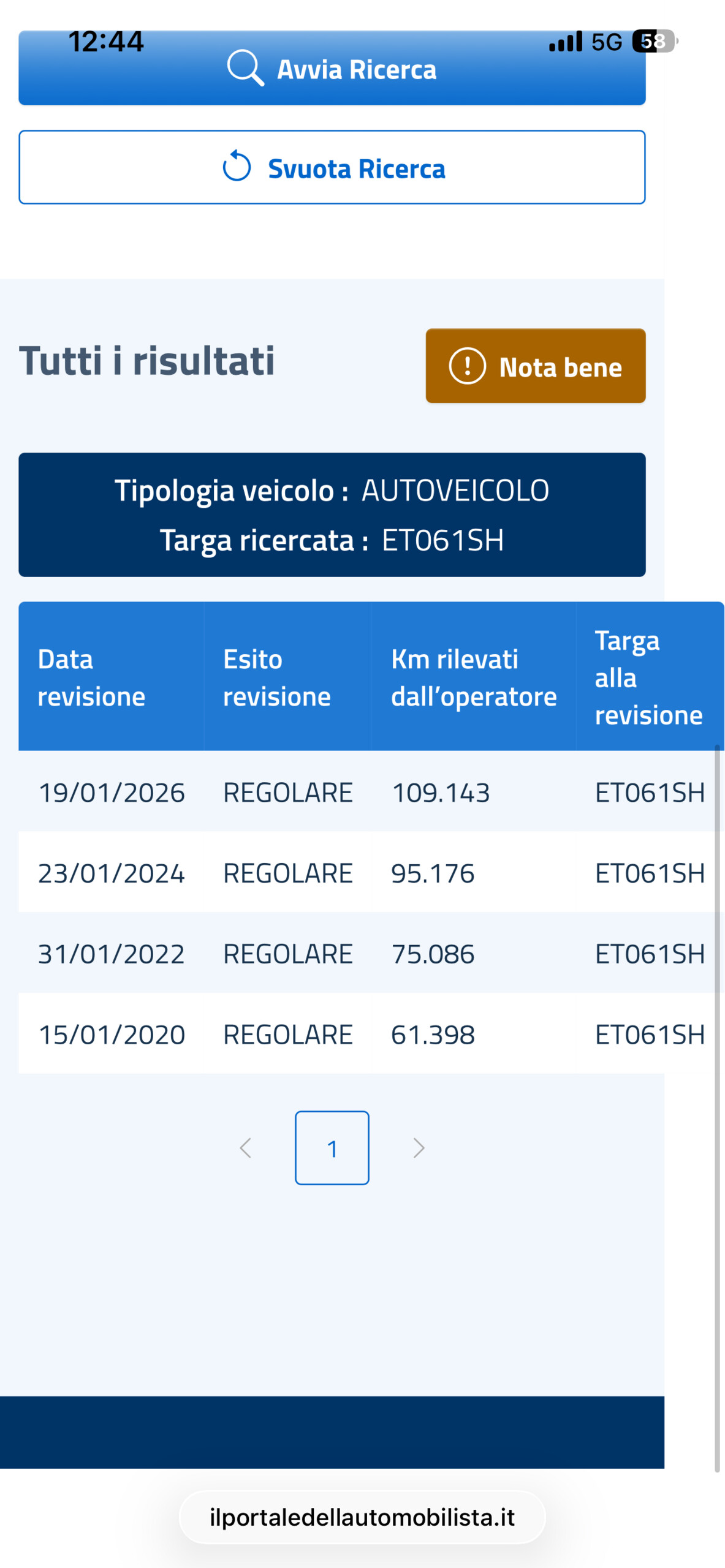Image resolution: width=725 pixels, height=1568 pixels.
Task: Go to the next results page
Action: [419, 1148]
